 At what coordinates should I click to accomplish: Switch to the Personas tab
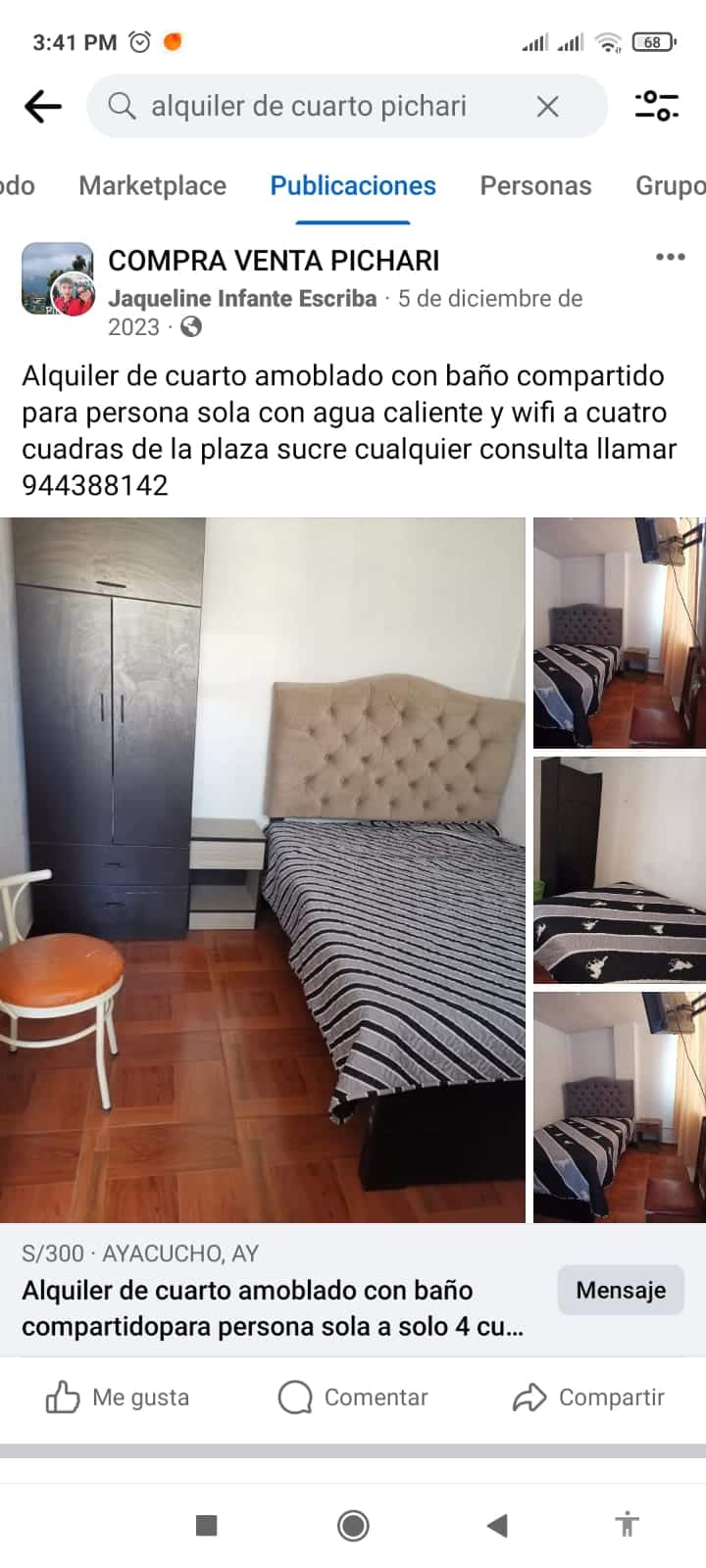[x=535, y=186]
